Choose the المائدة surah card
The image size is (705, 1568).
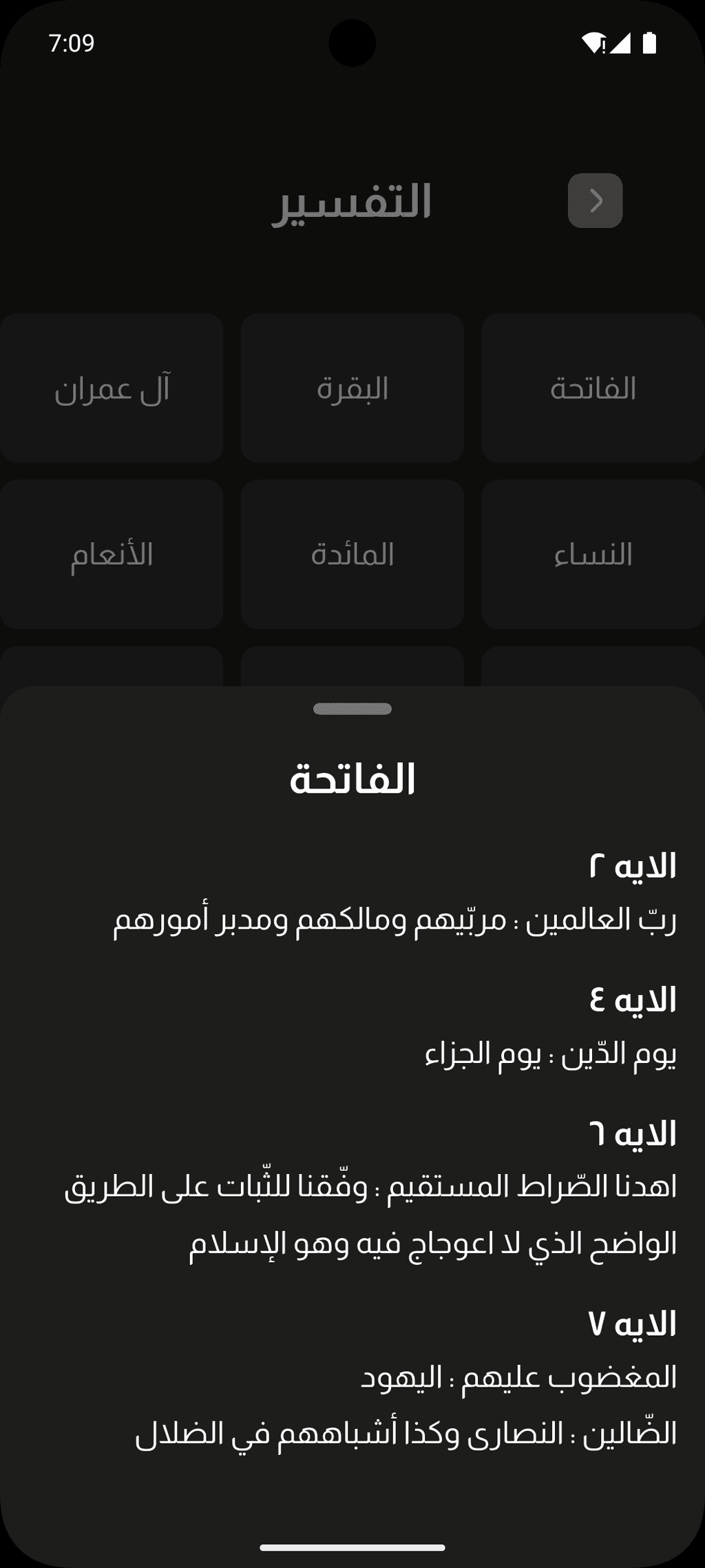click(352, 554)
